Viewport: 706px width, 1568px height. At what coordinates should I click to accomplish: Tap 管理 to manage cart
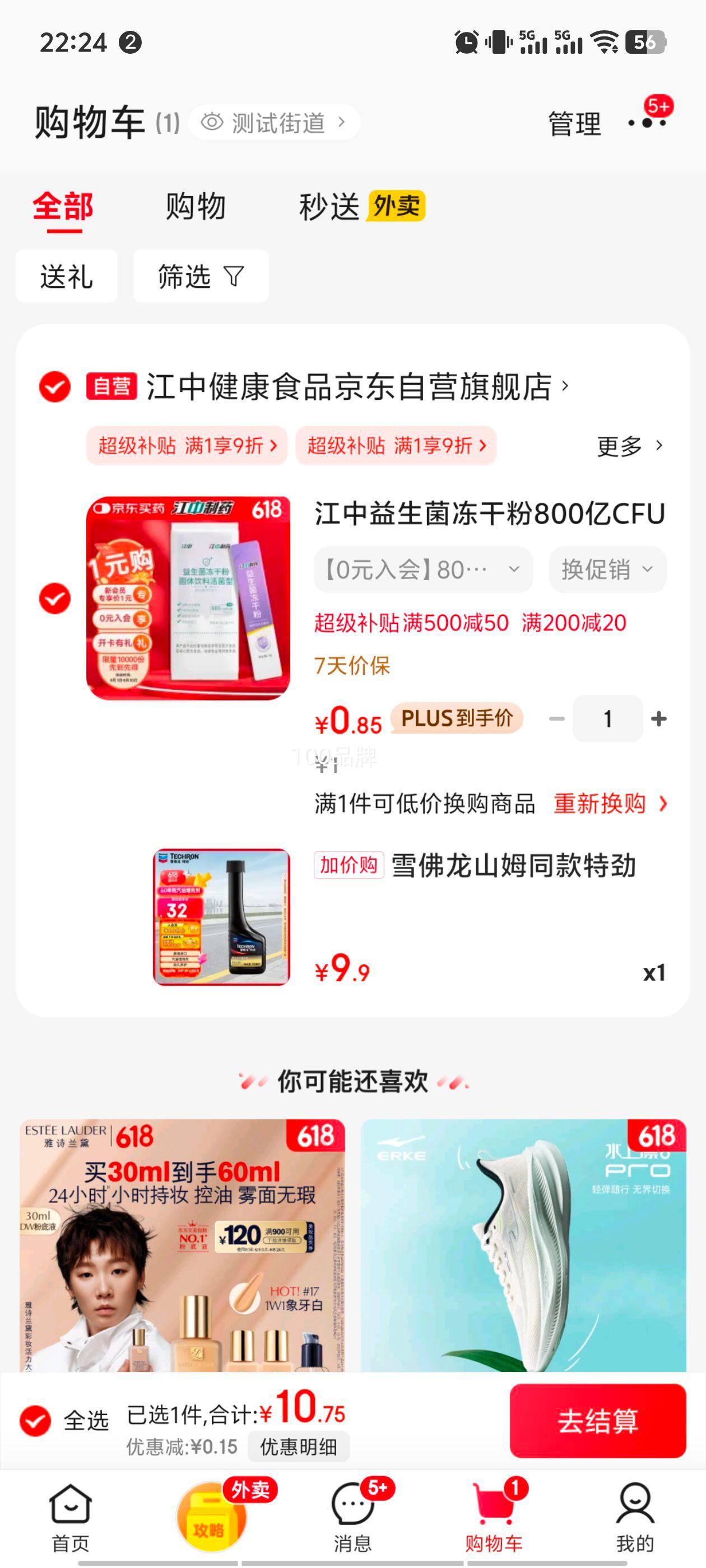pos(574,124)
